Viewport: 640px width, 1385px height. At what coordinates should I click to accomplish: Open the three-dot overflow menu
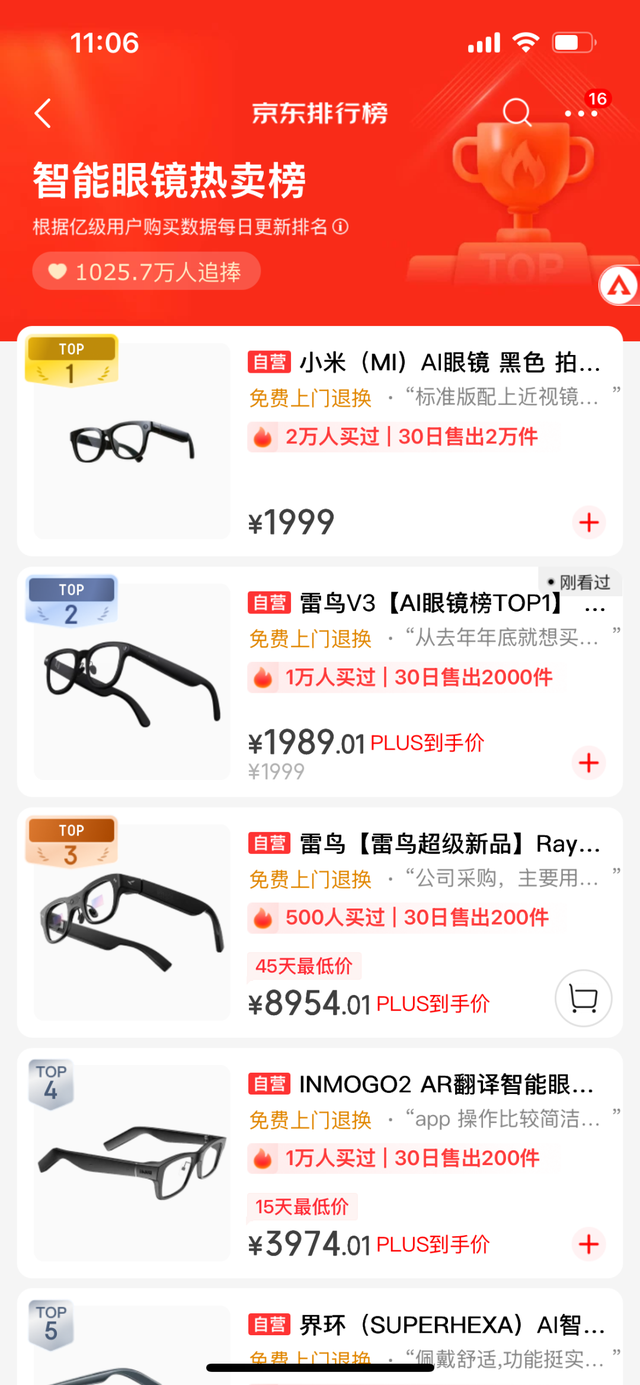(581, 113)
